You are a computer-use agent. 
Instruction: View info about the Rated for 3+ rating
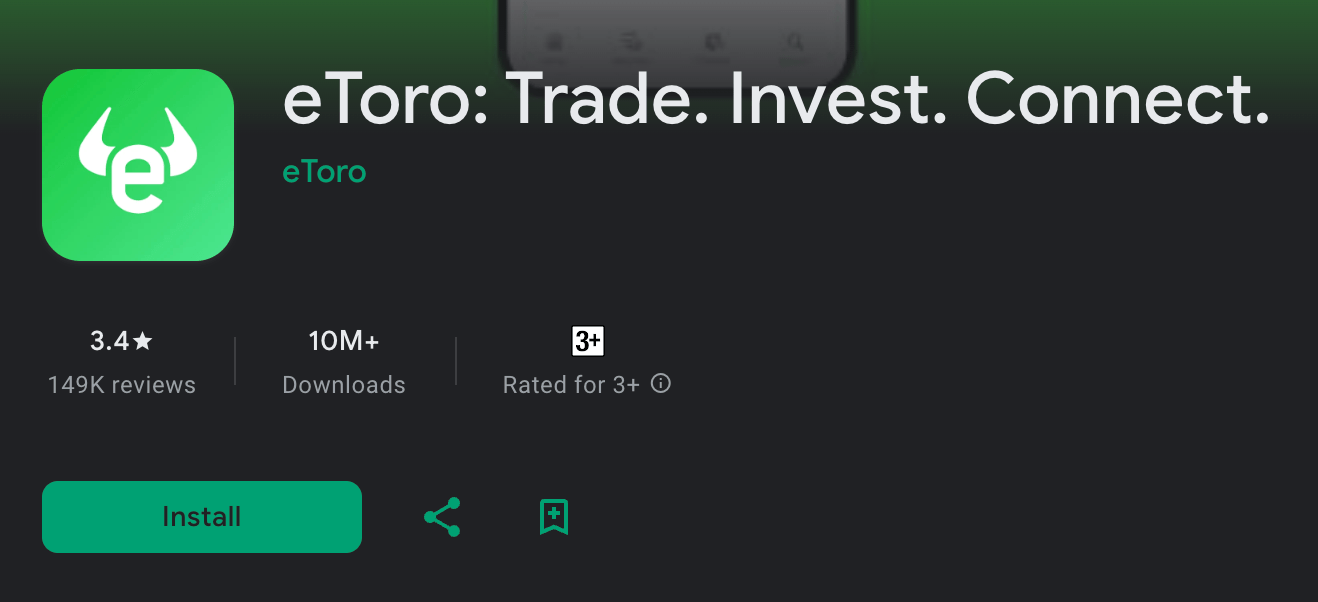660,384
